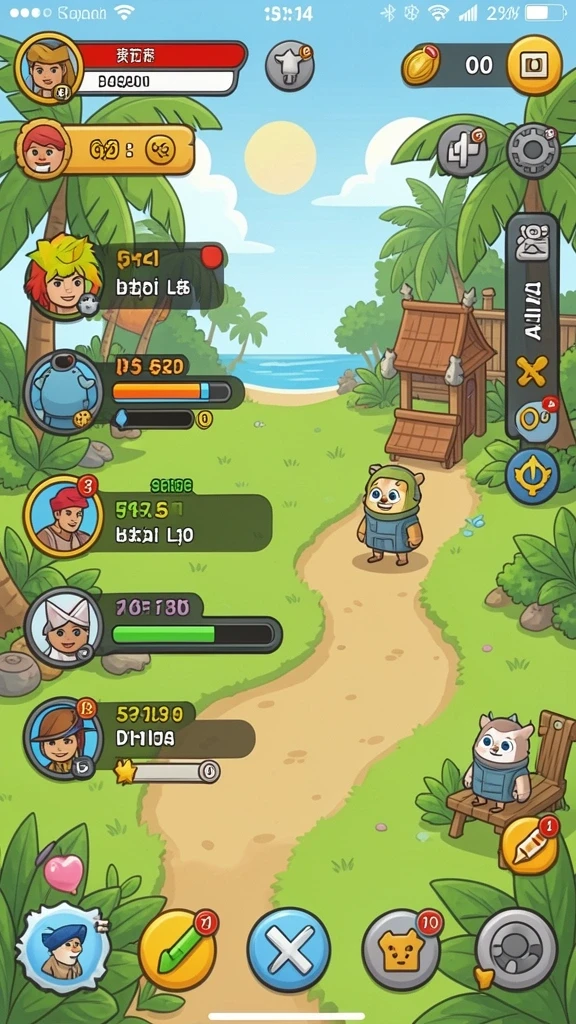The width and height of the screenshot is (576, 1024).
Task: Open the orange pencil quest button
Action: pyautogui.click(x=530, y=846)
